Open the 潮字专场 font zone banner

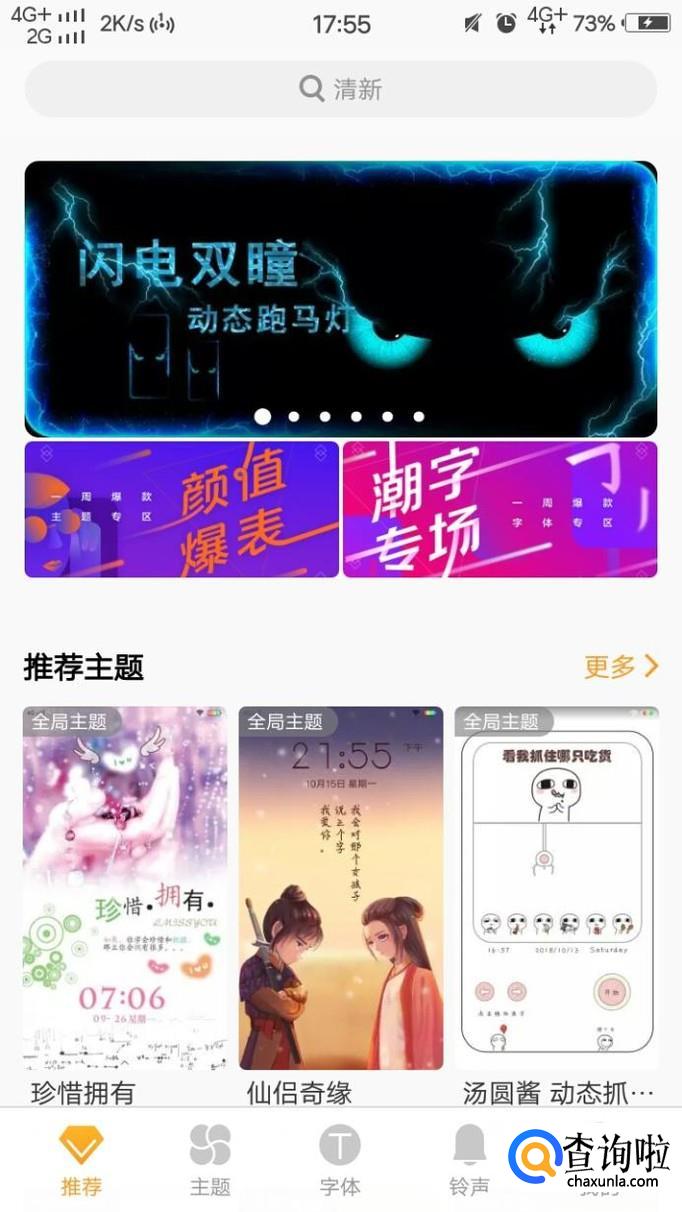pyautogui.click(x=500, y=509)
